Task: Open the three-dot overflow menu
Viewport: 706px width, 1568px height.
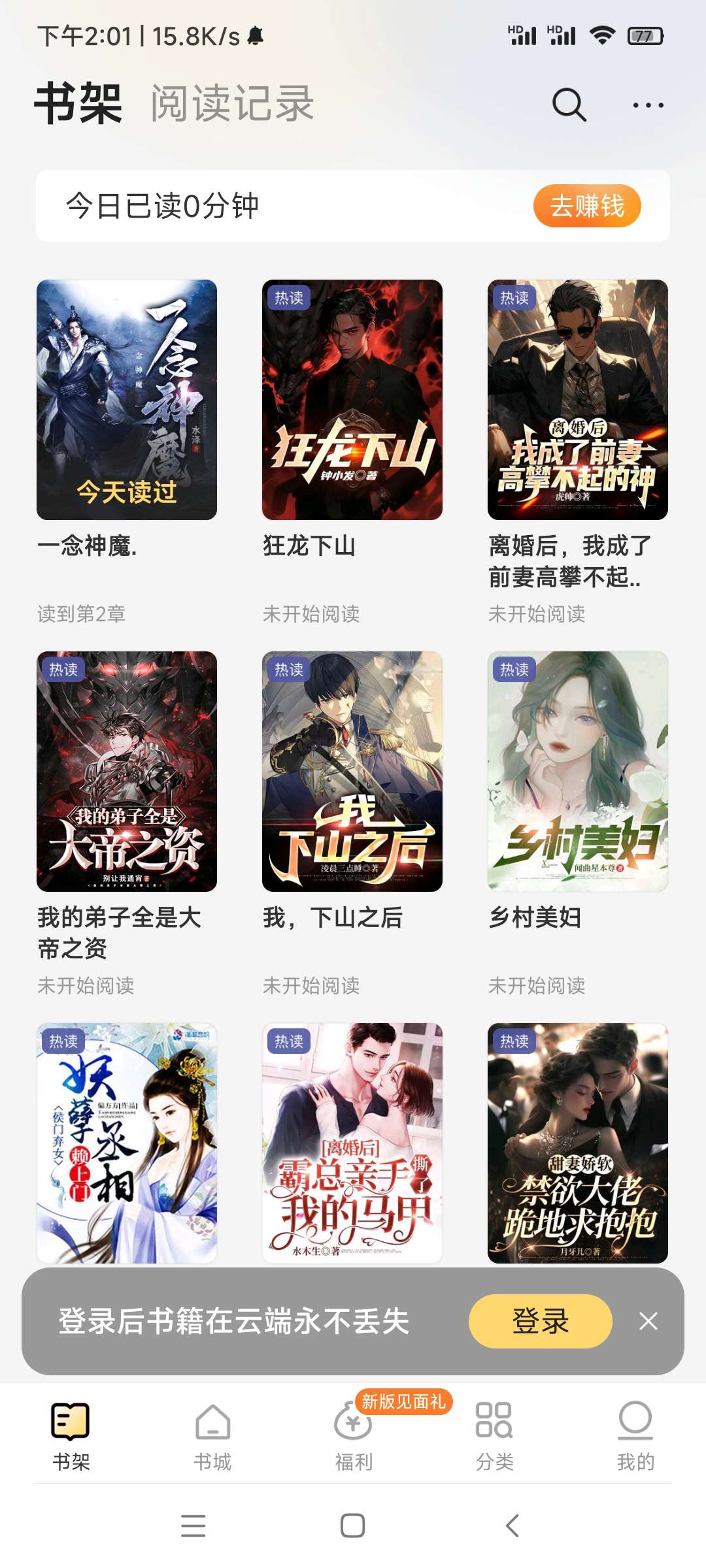Action: tap(648, 105)
